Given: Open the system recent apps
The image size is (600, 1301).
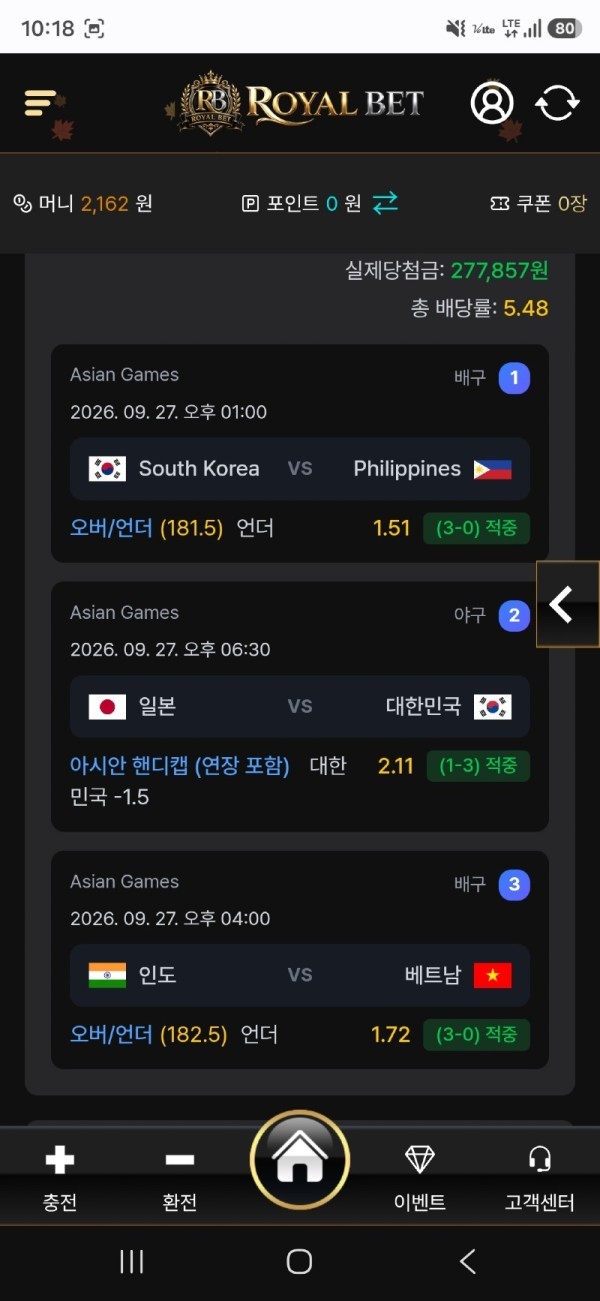Looking at the screenshot, I should tap(132, 1262).
